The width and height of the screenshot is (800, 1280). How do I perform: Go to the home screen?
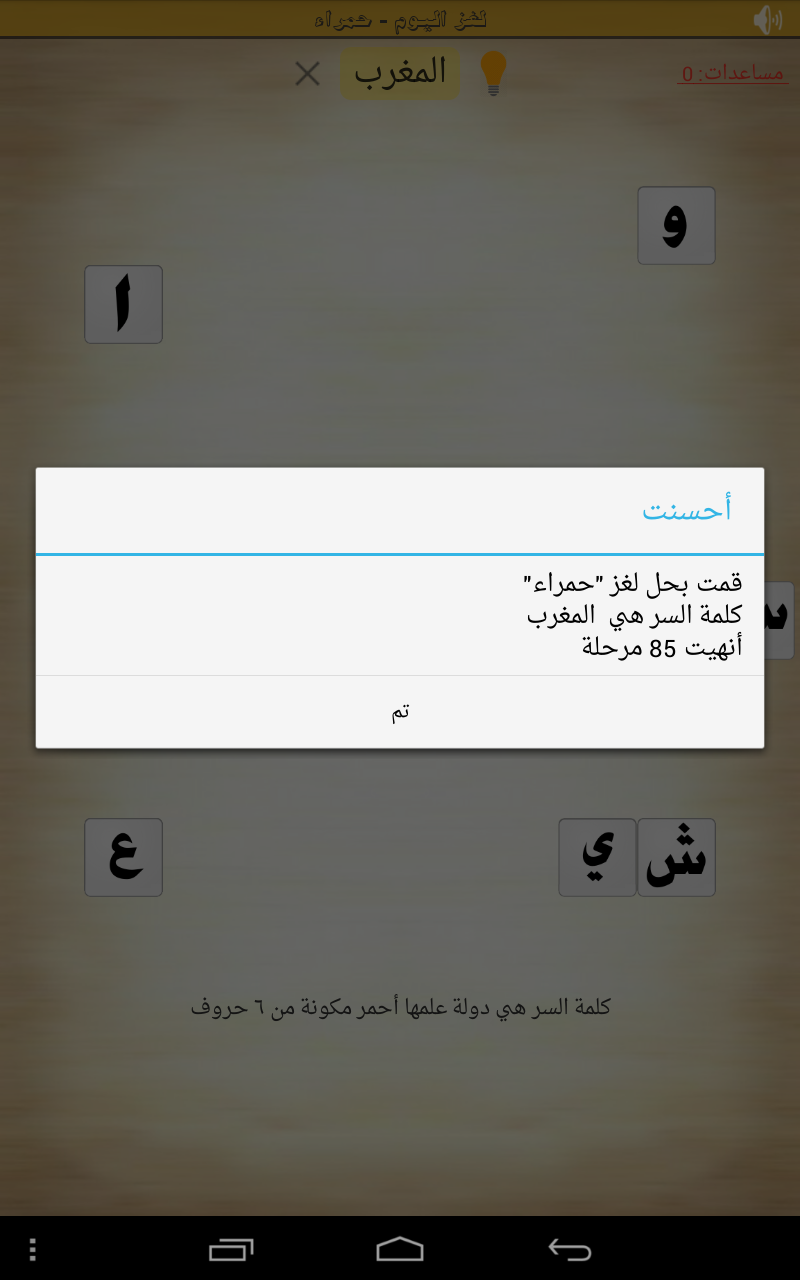(400, 1249)
